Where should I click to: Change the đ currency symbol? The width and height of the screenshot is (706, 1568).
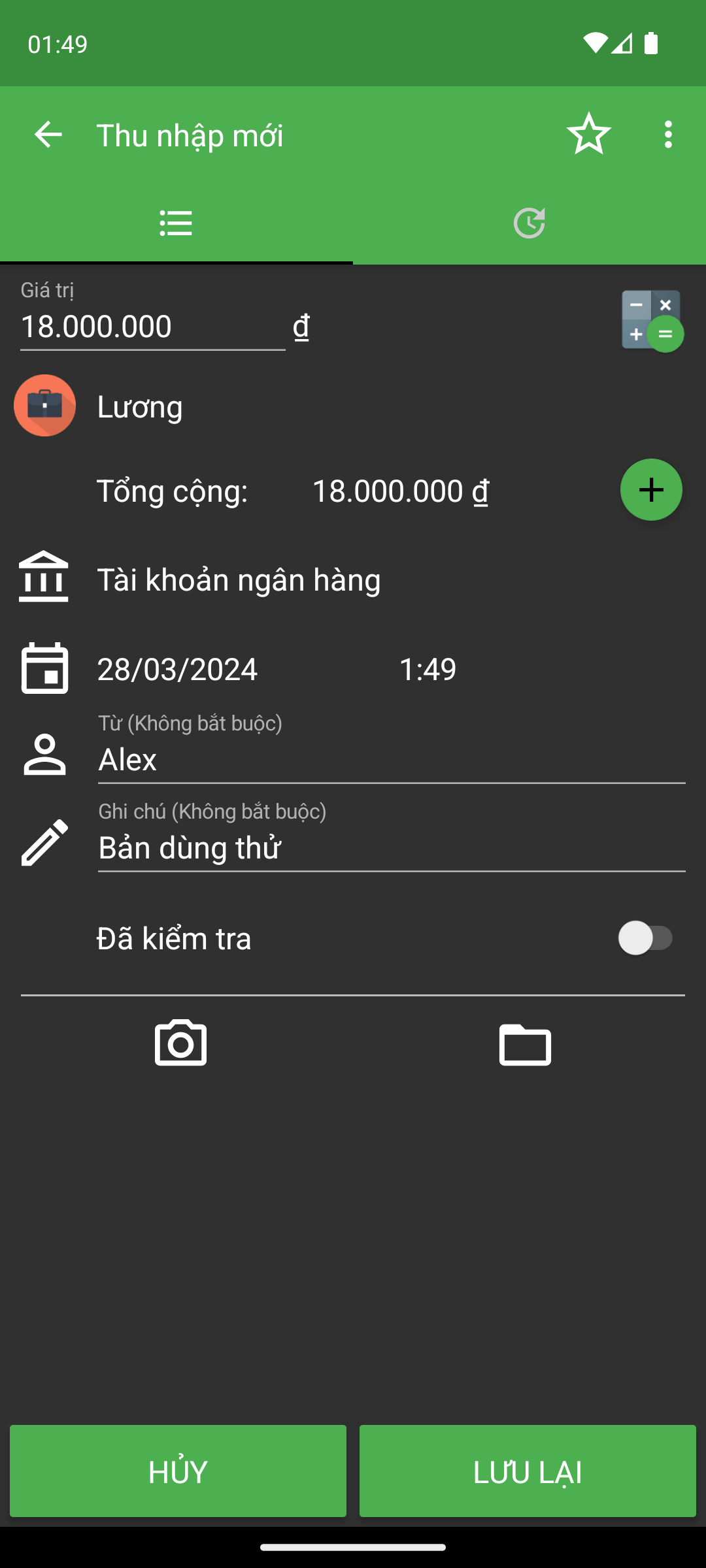(301, 327)
